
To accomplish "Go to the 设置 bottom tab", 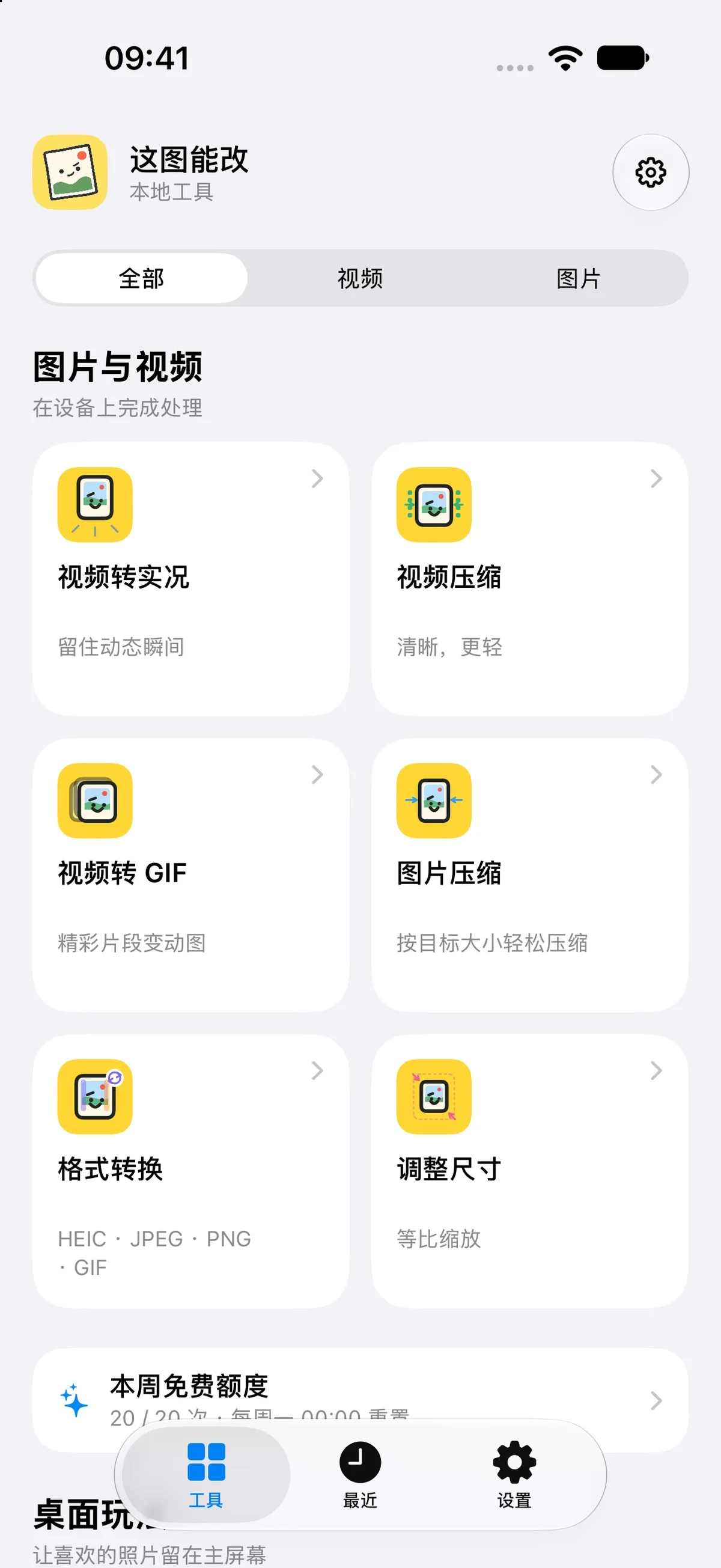I will (x=515, y=1475).
